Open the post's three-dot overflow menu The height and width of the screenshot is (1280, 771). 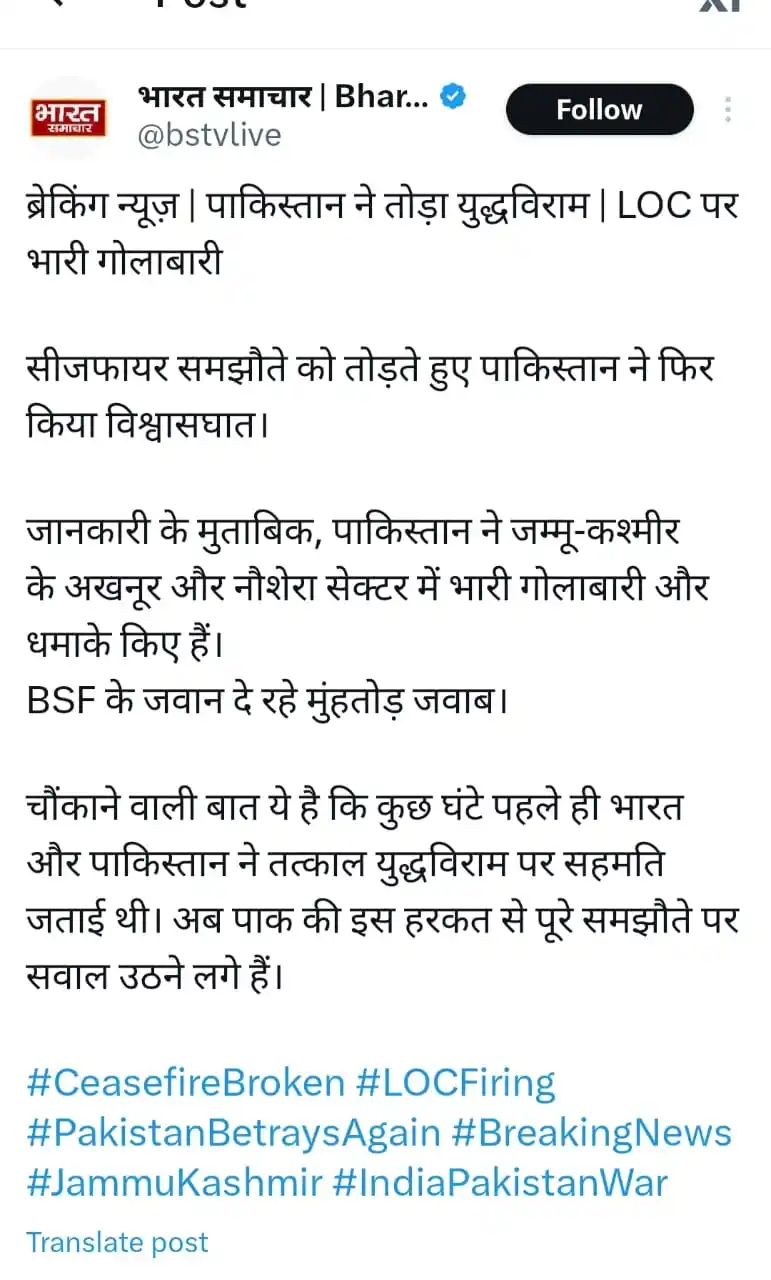tap(728, 109)
